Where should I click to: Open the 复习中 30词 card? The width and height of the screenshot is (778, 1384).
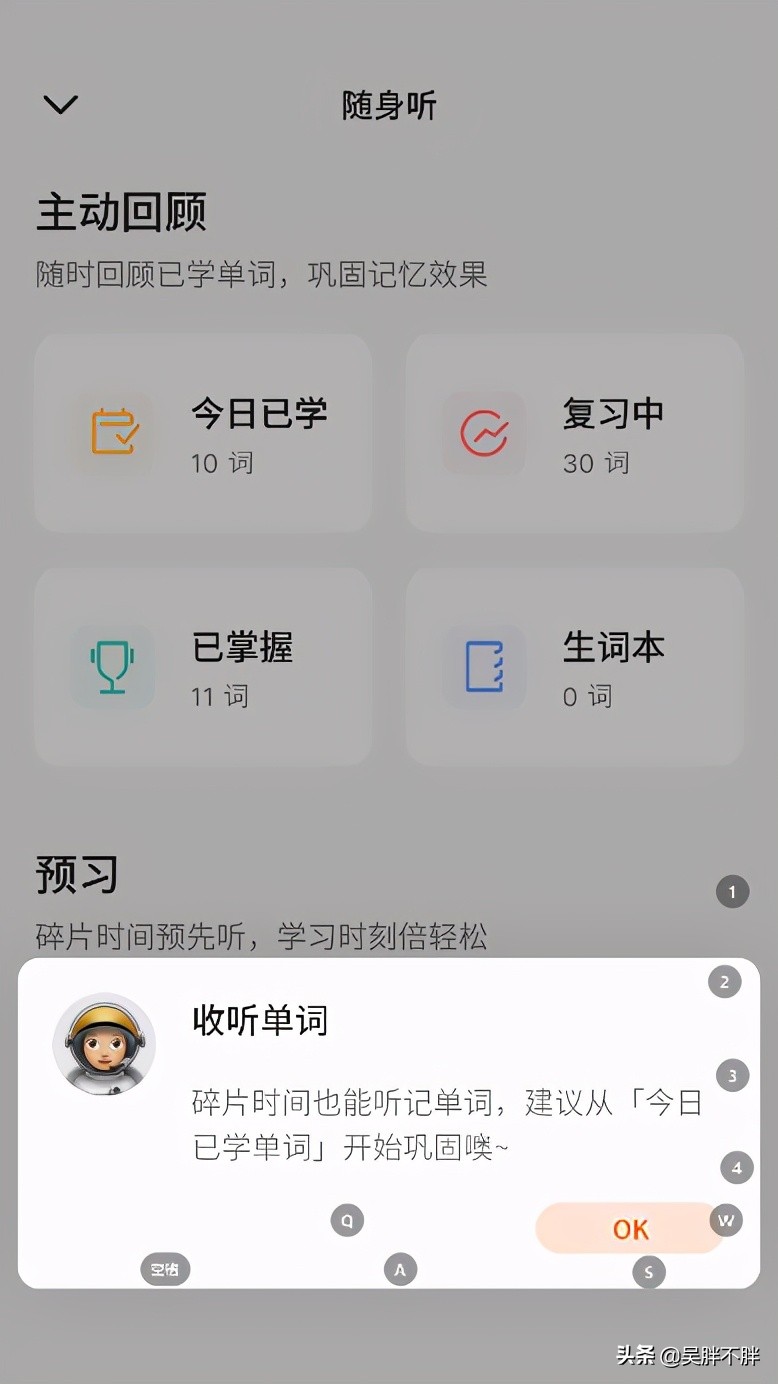tap(575, 431)
